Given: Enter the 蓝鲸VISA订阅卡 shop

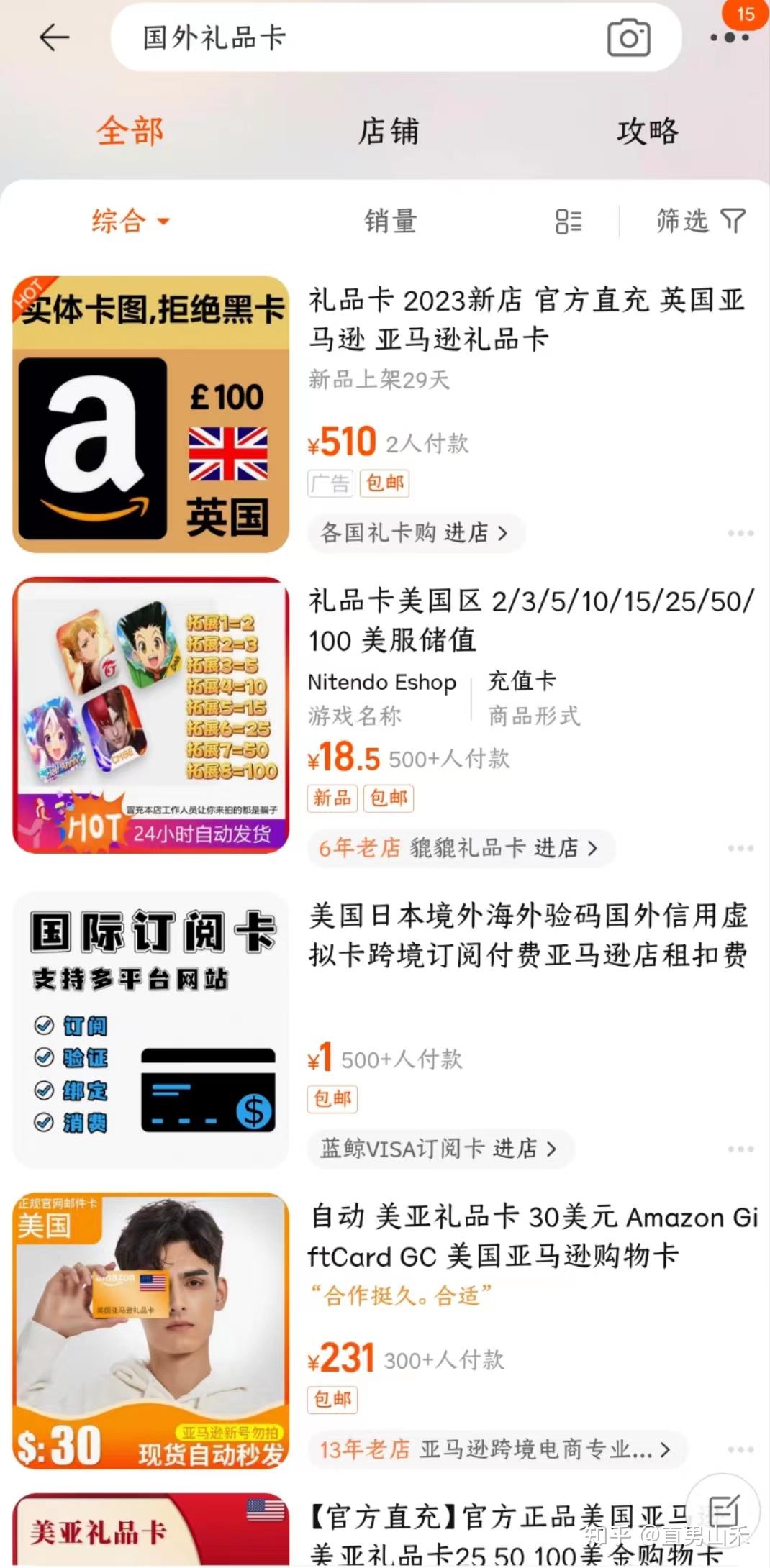Looking at the screenshot, I should point(439,1149).
